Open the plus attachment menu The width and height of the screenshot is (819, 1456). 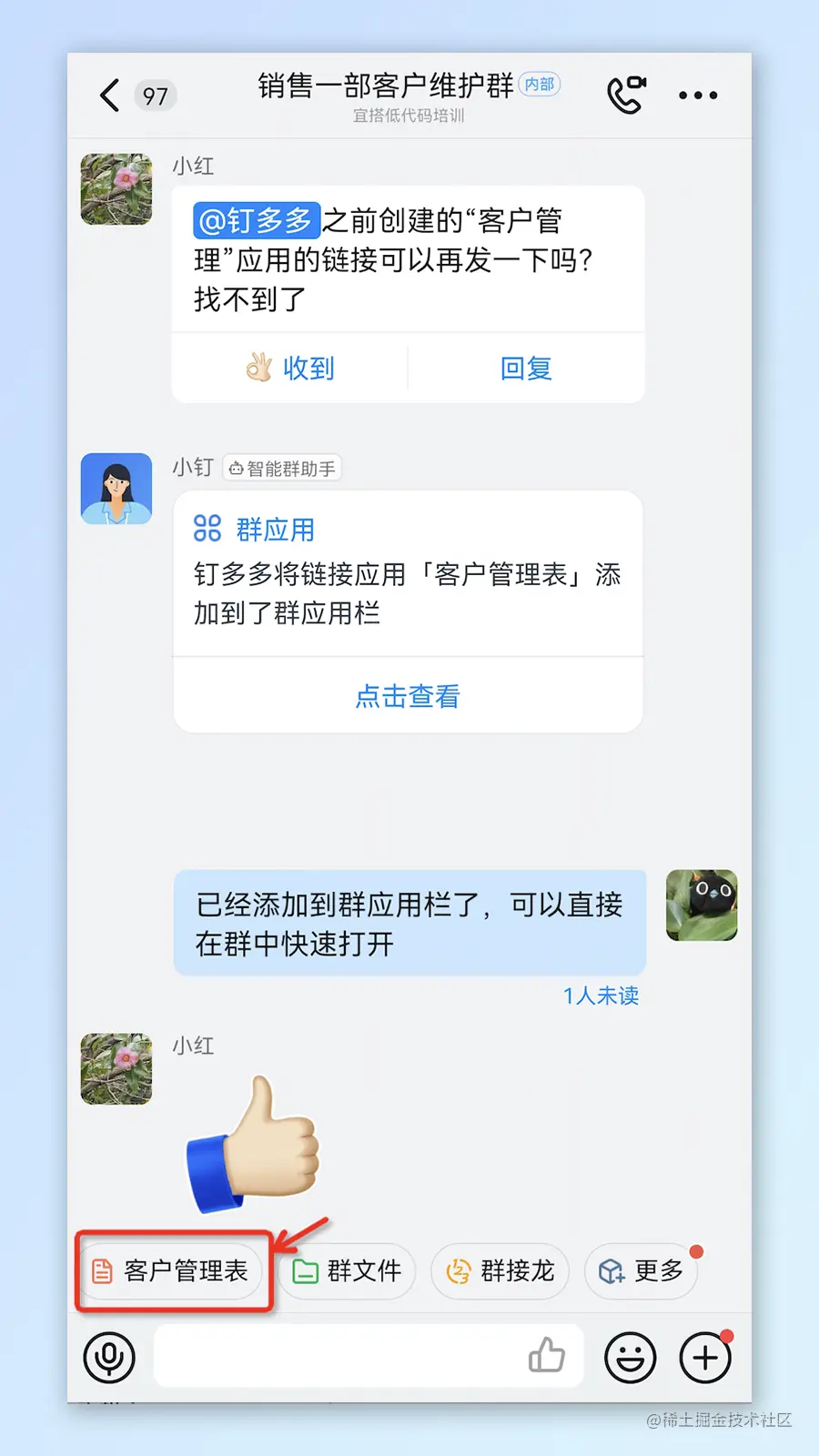pos(705,1357)
